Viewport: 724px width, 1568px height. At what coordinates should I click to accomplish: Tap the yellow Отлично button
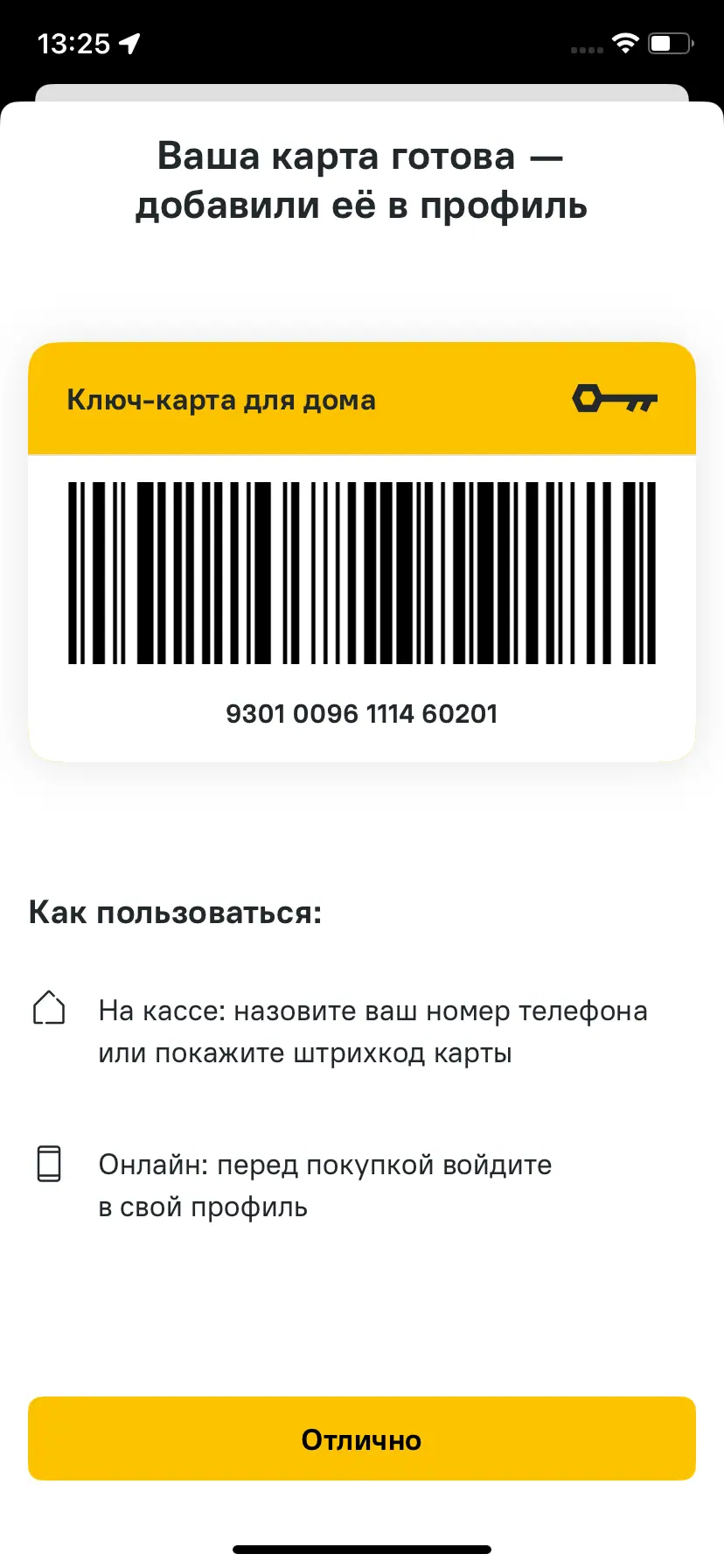click(362, 1439)
